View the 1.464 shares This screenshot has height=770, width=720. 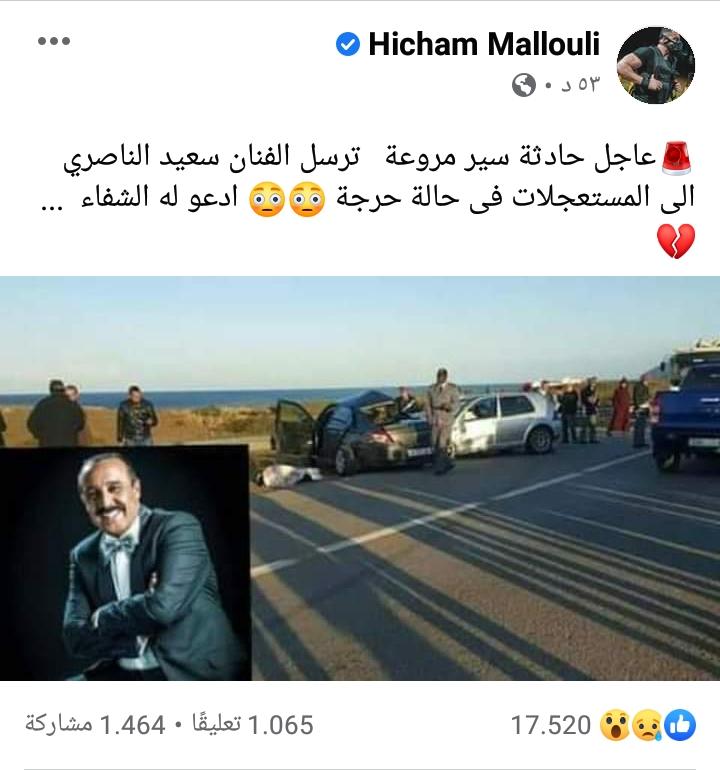click(x=97, y=725)
